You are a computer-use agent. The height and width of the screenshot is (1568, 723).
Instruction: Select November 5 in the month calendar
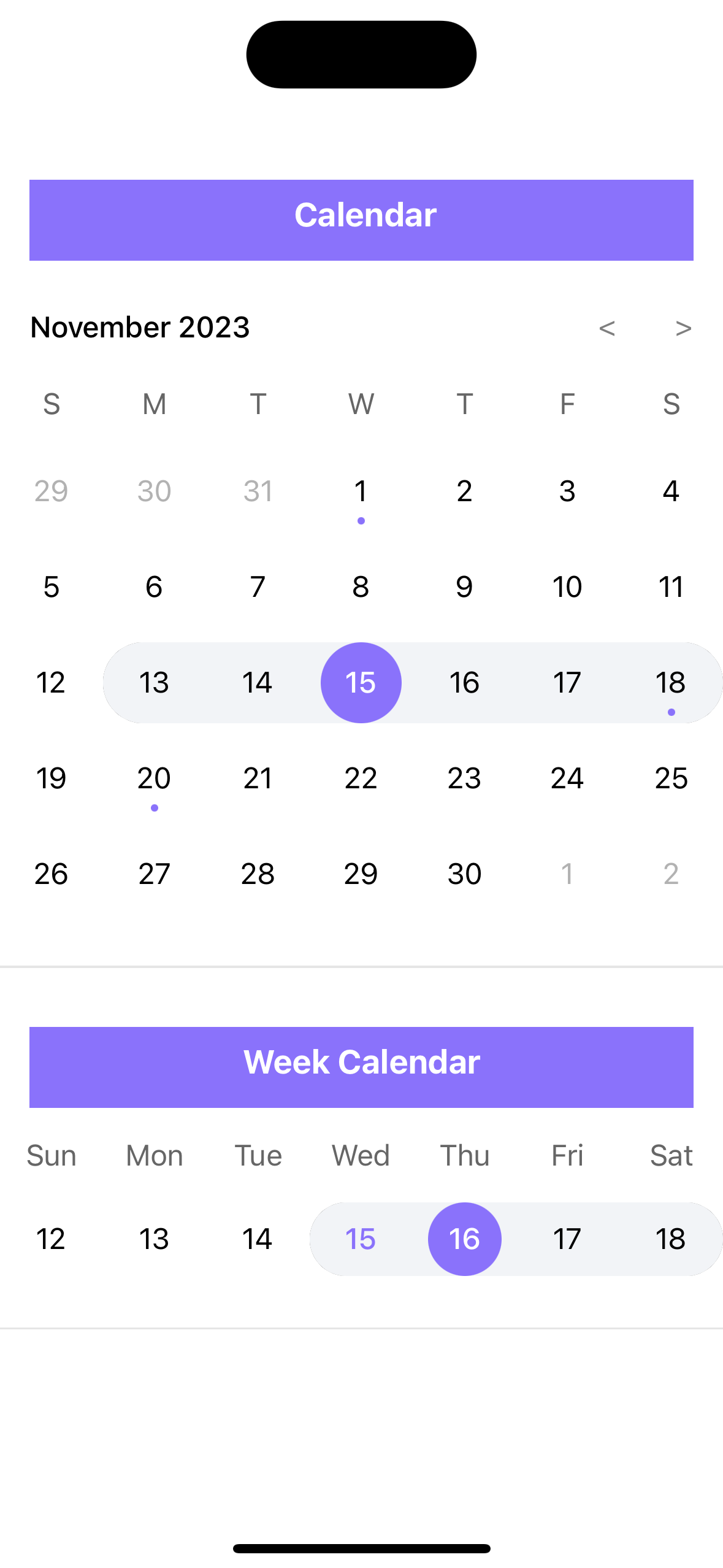(51, 586)
